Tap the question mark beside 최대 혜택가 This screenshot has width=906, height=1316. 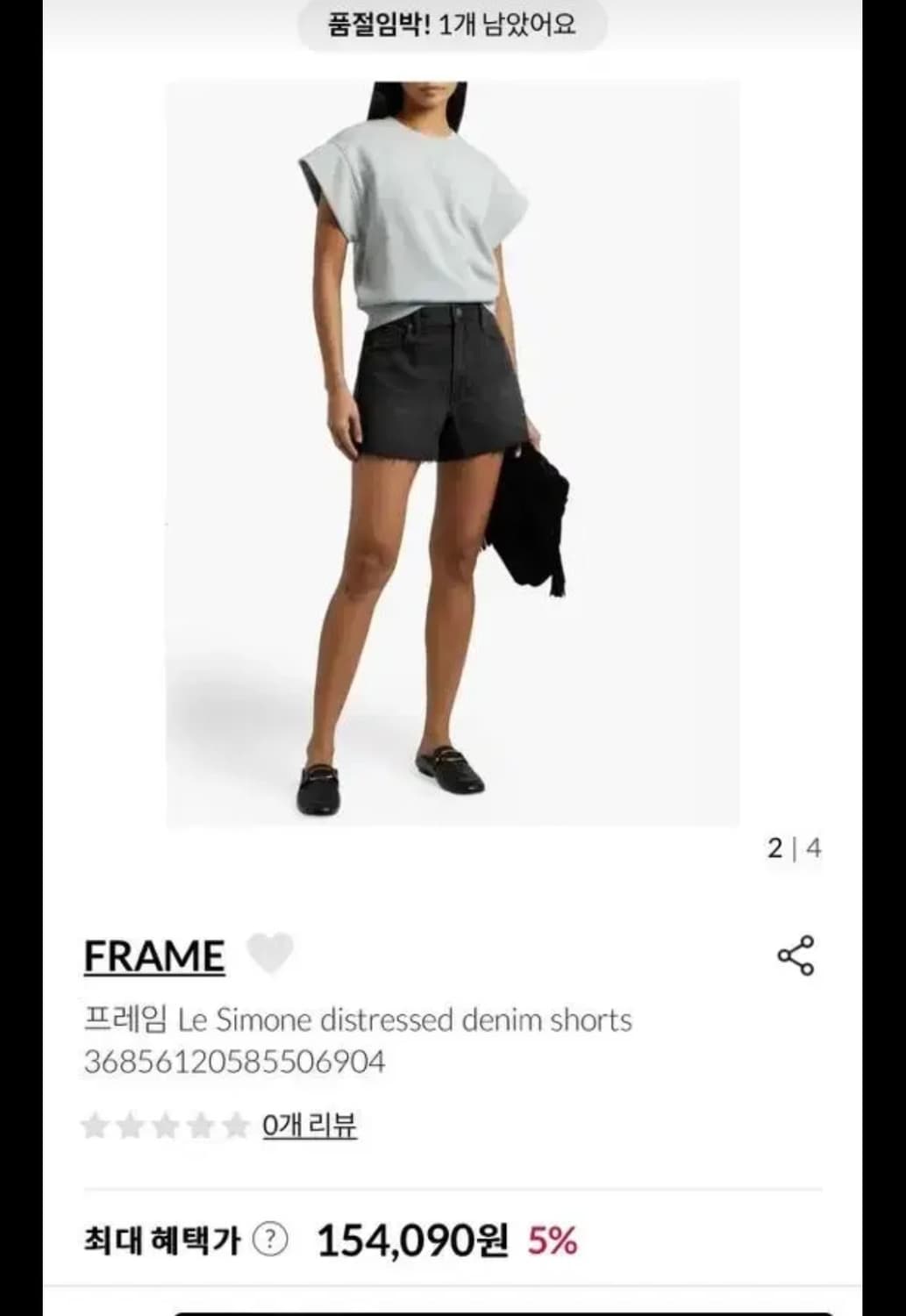(x=272, y=1237)
